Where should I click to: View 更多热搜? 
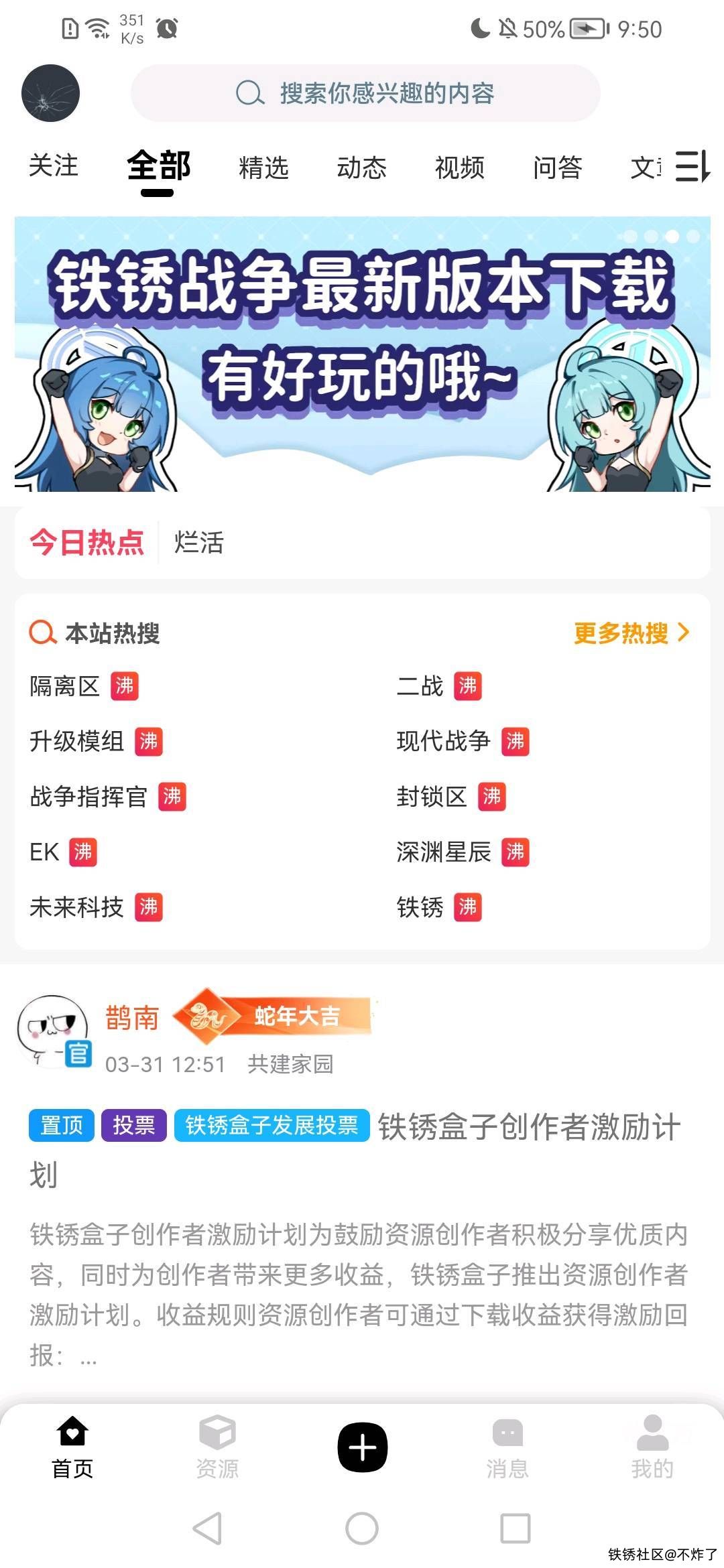click(x=631, y=633)
